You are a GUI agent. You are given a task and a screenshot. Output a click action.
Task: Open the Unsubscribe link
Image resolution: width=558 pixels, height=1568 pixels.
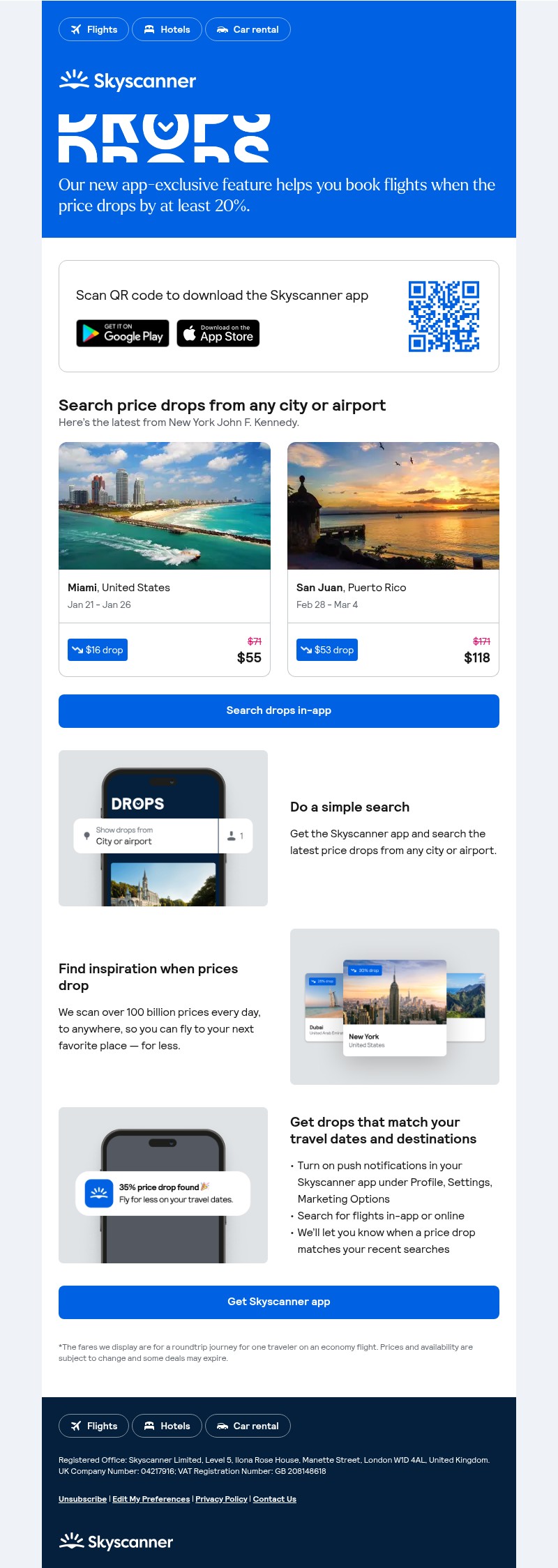82,1498
